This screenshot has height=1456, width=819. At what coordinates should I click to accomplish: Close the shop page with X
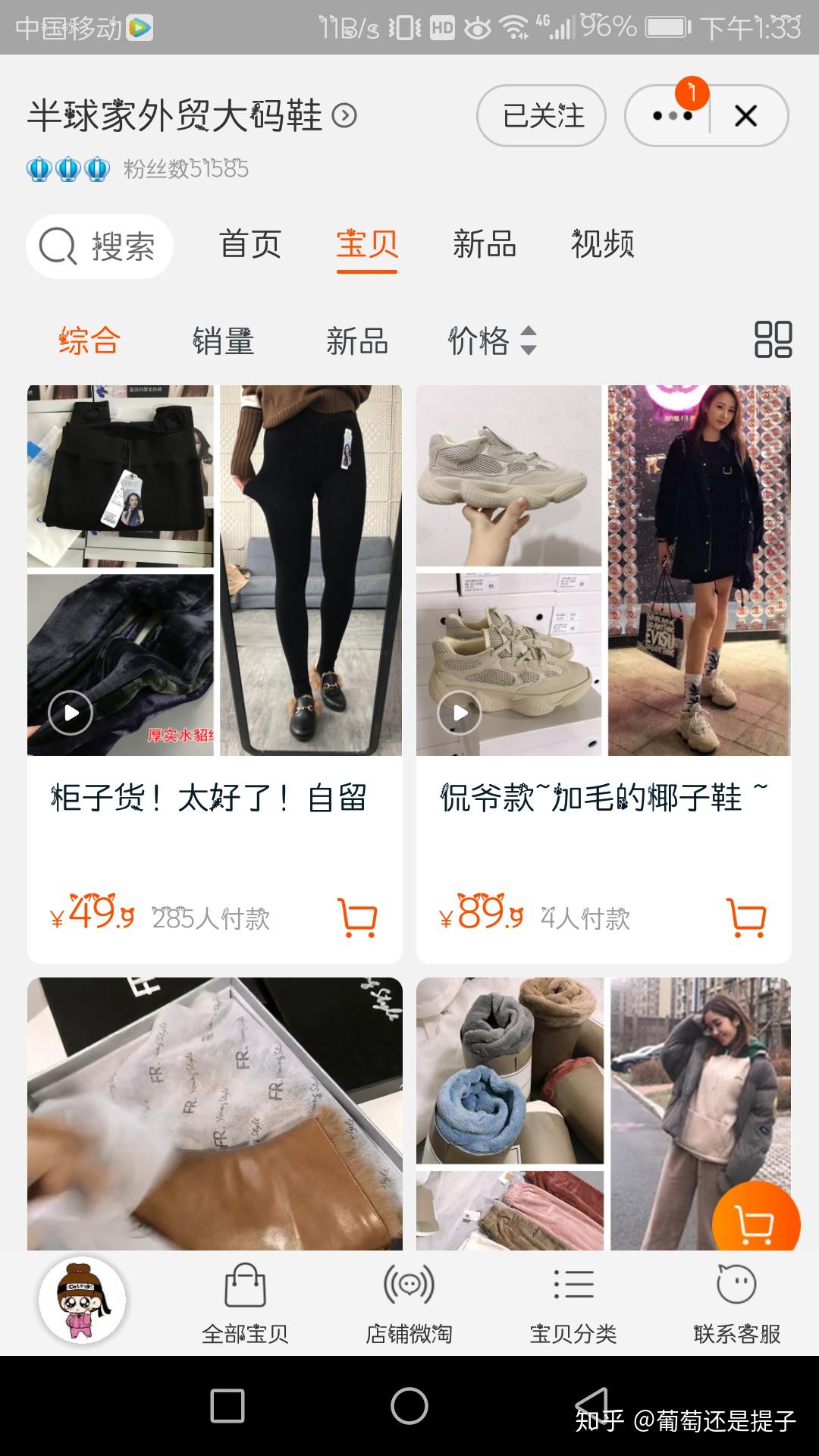tap(746, 116)
